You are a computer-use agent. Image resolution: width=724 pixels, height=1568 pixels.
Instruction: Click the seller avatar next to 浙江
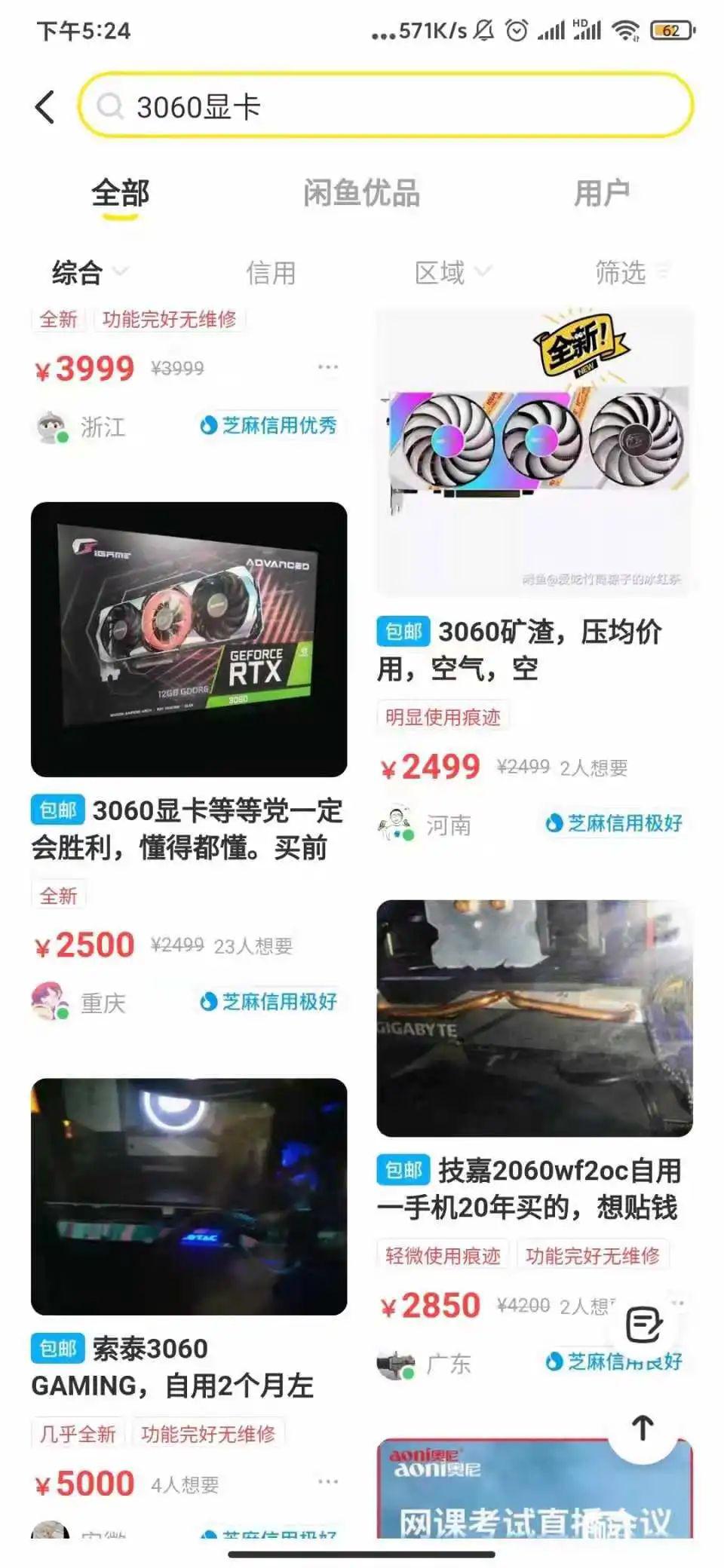pos(51,426)
